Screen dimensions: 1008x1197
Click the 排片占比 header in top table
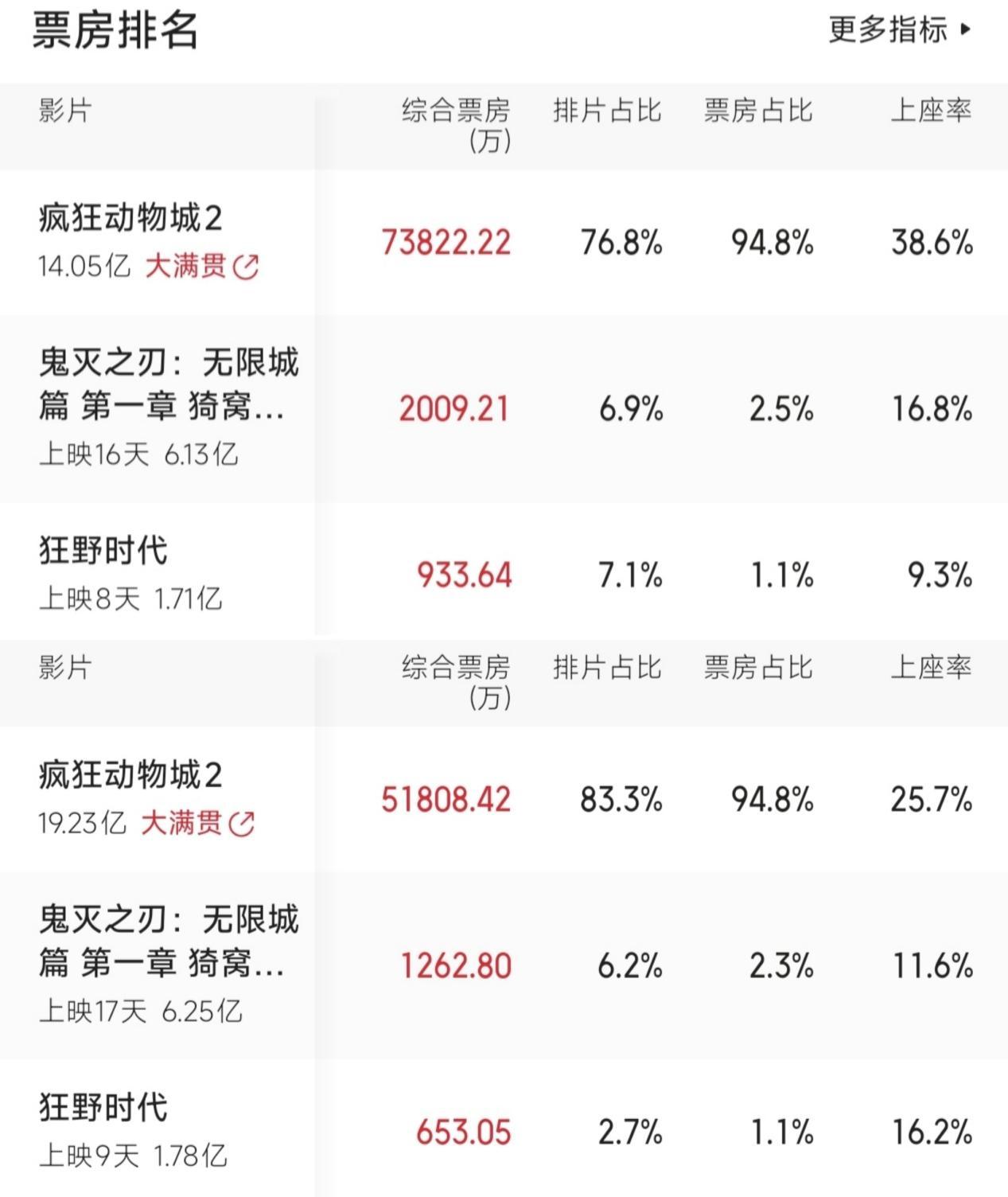pos(607,111)
